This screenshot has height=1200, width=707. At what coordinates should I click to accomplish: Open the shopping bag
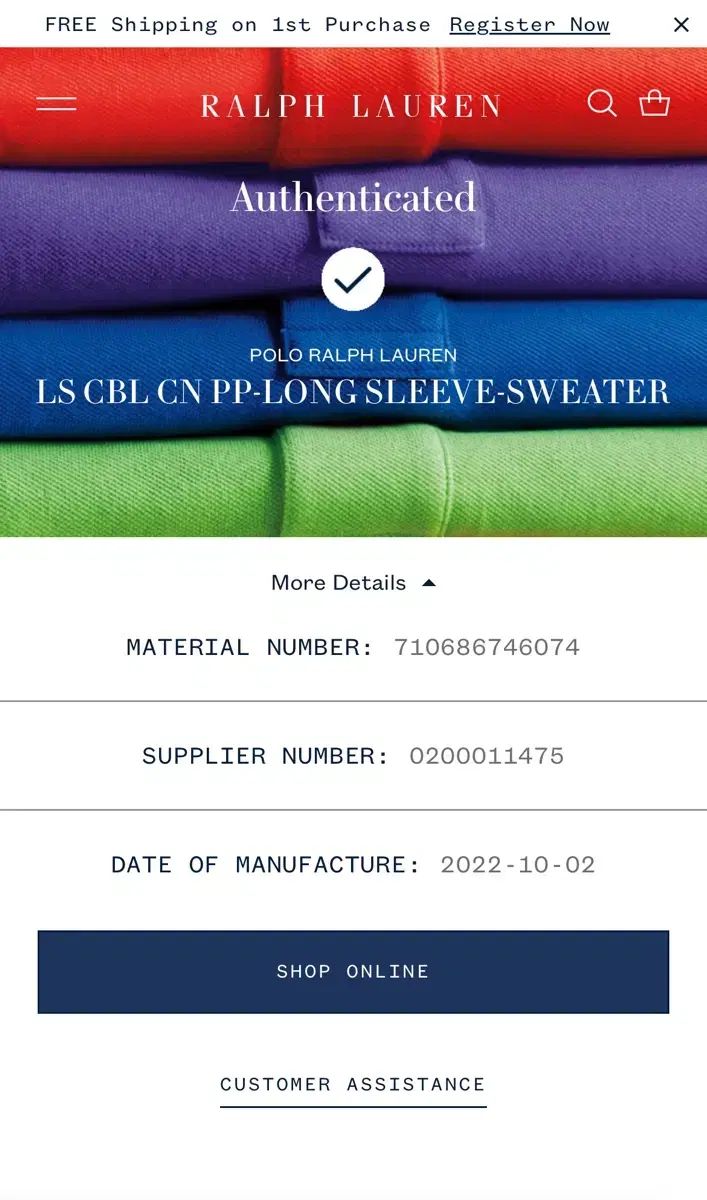[654, 103]
